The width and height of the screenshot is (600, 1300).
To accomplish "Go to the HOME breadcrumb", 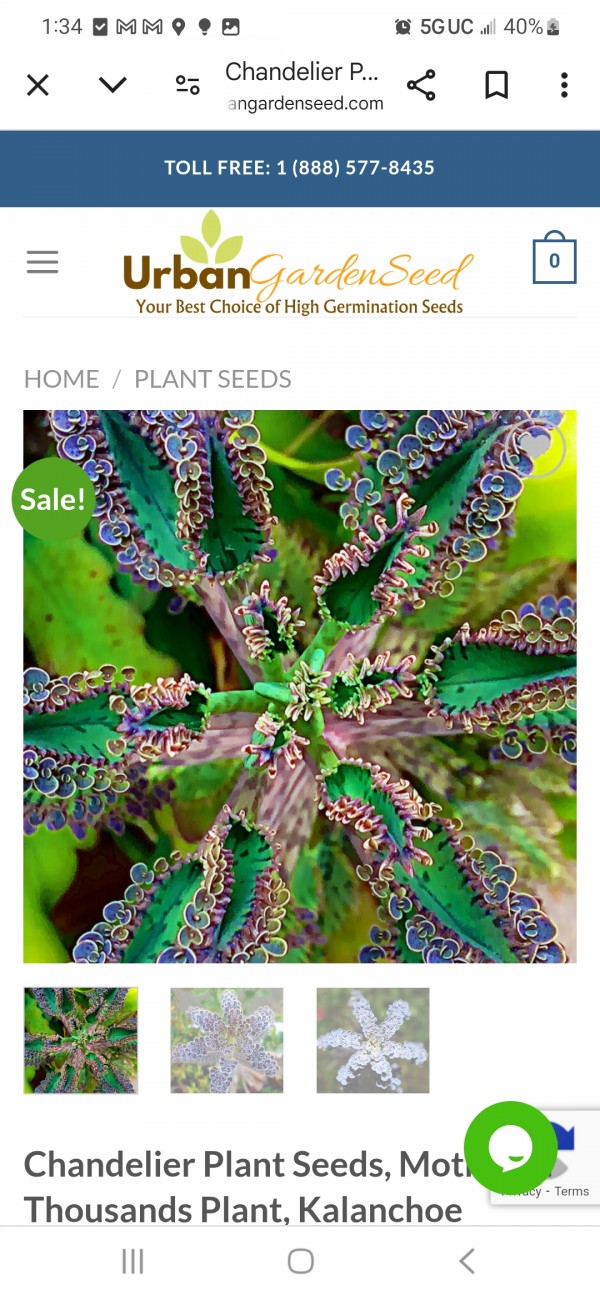I will click(x=62, y=379).
